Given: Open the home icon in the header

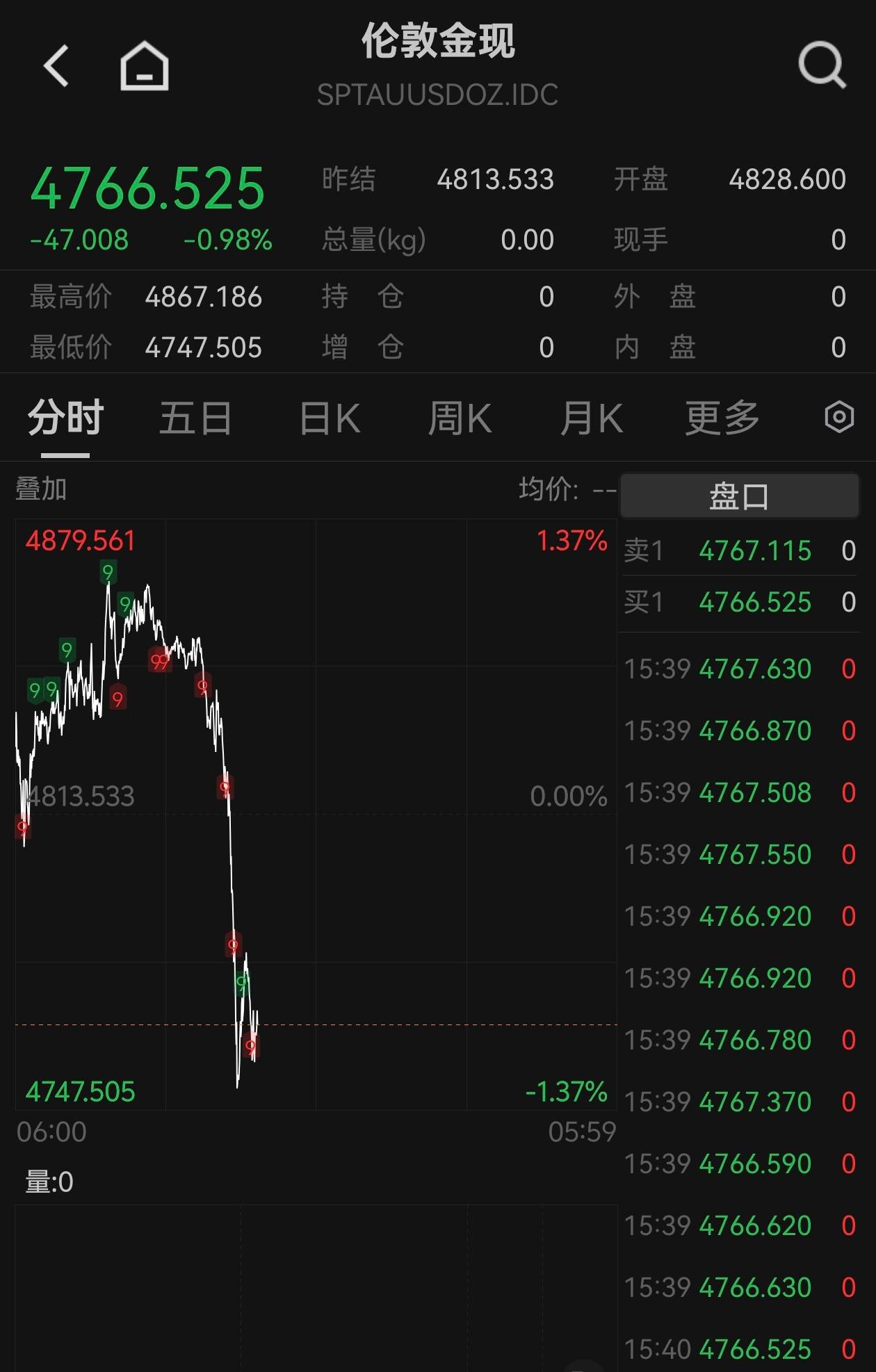Looking at the screenshot, I should [x=144, y=67].
